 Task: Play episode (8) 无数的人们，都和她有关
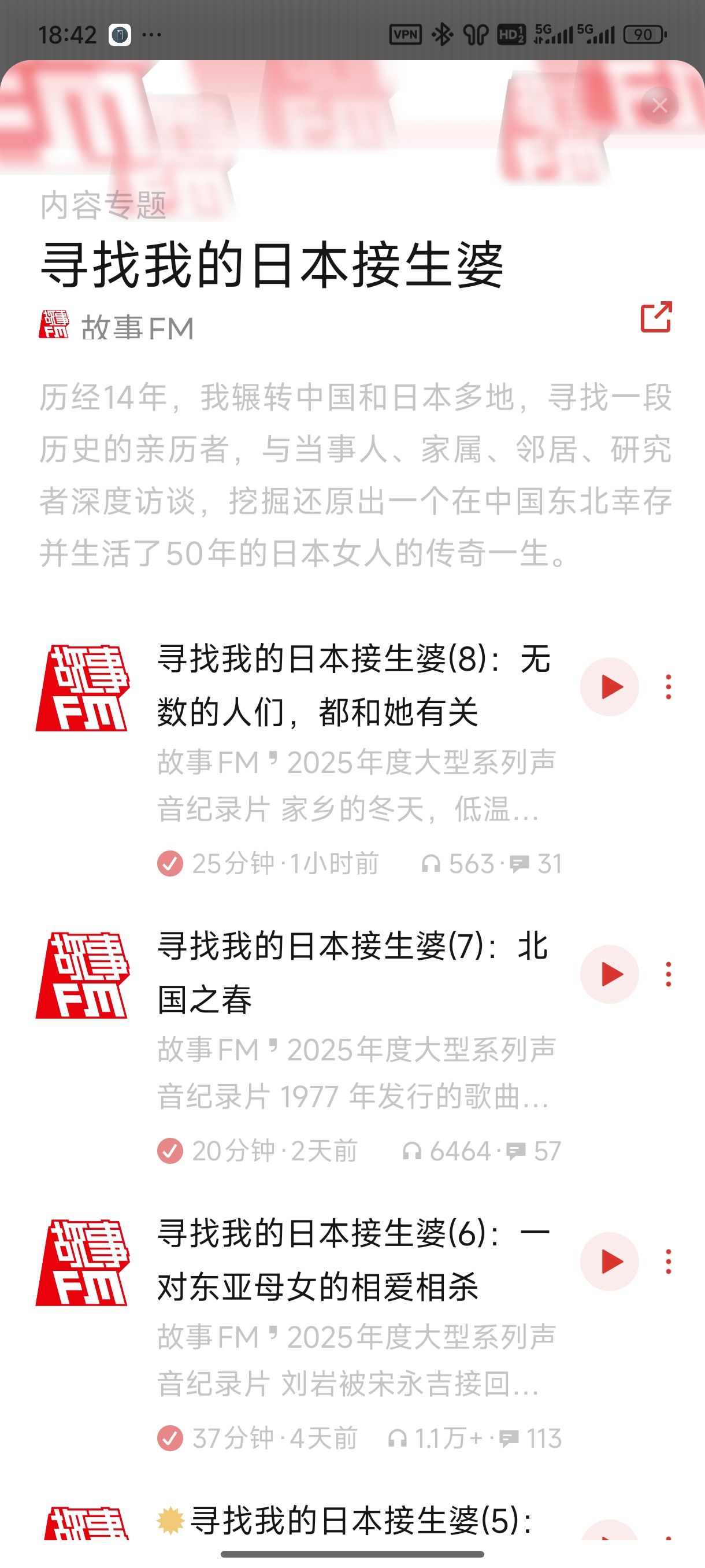coord(609,687)
